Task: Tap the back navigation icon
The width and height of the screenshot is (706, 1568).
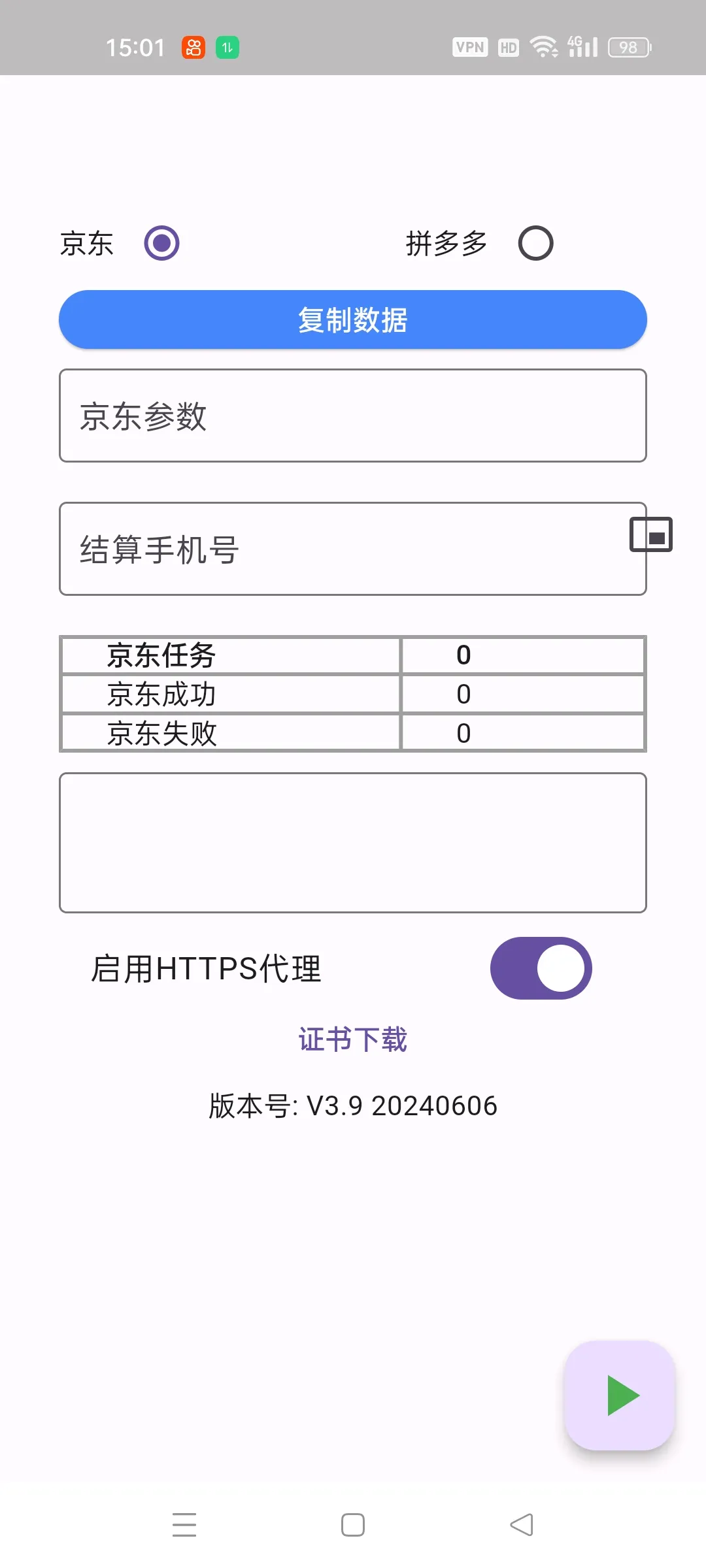Action: [x=521, y=1525]
